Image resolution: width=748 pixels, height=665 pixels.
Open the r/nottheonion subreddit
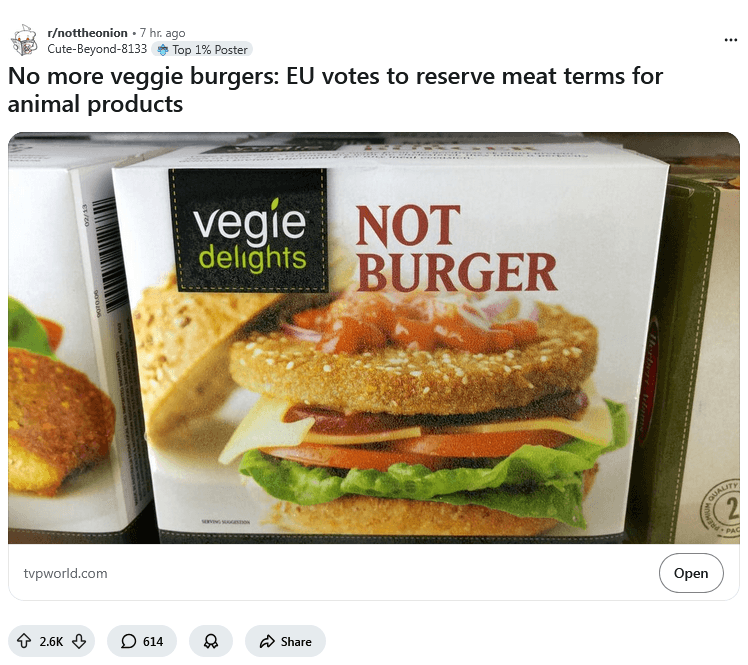click(x=88, y=33)
